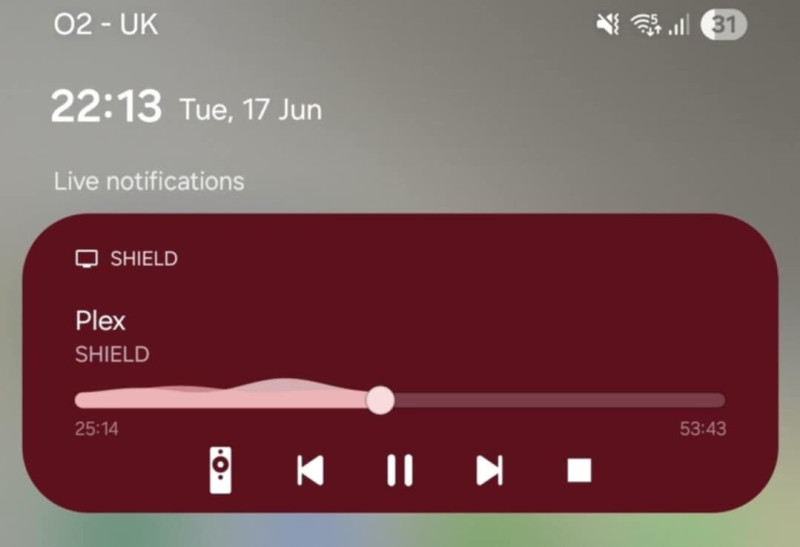Viewport: 800px width, 547px height.
Task: Stop the Plex media session
Action: tap(579, 470)
